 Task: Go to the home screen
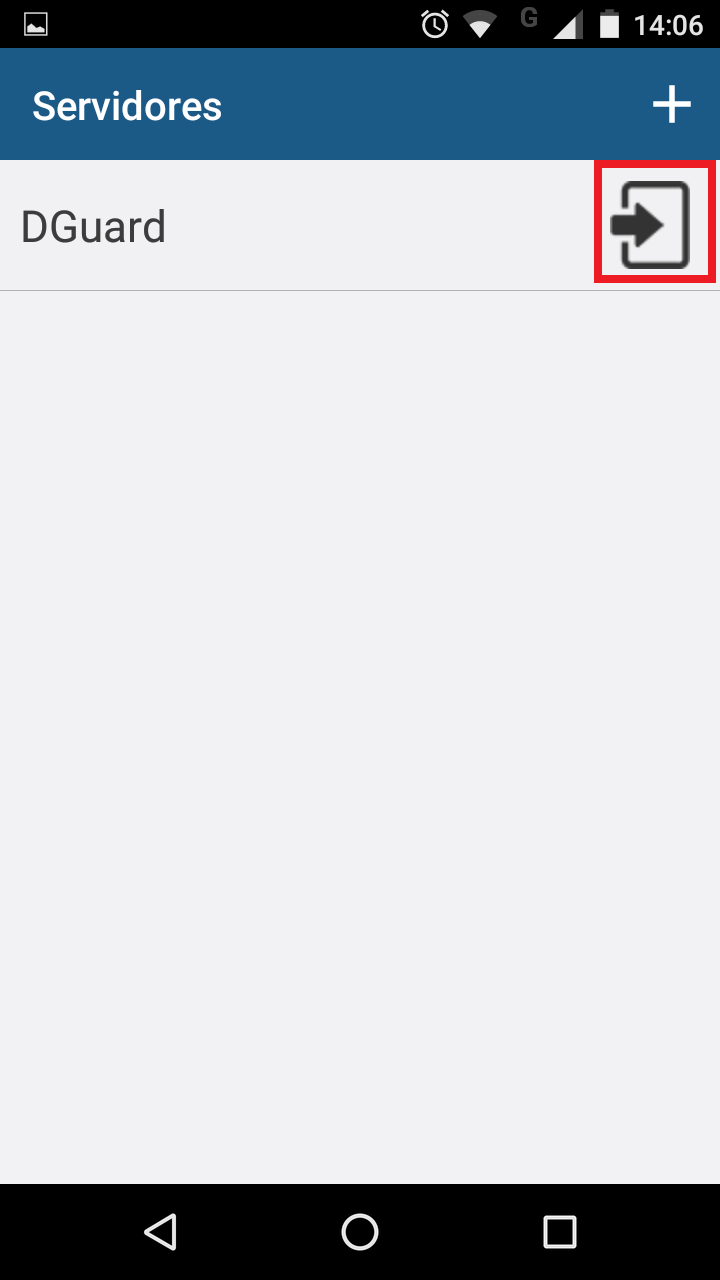(x=360, y=1231)
